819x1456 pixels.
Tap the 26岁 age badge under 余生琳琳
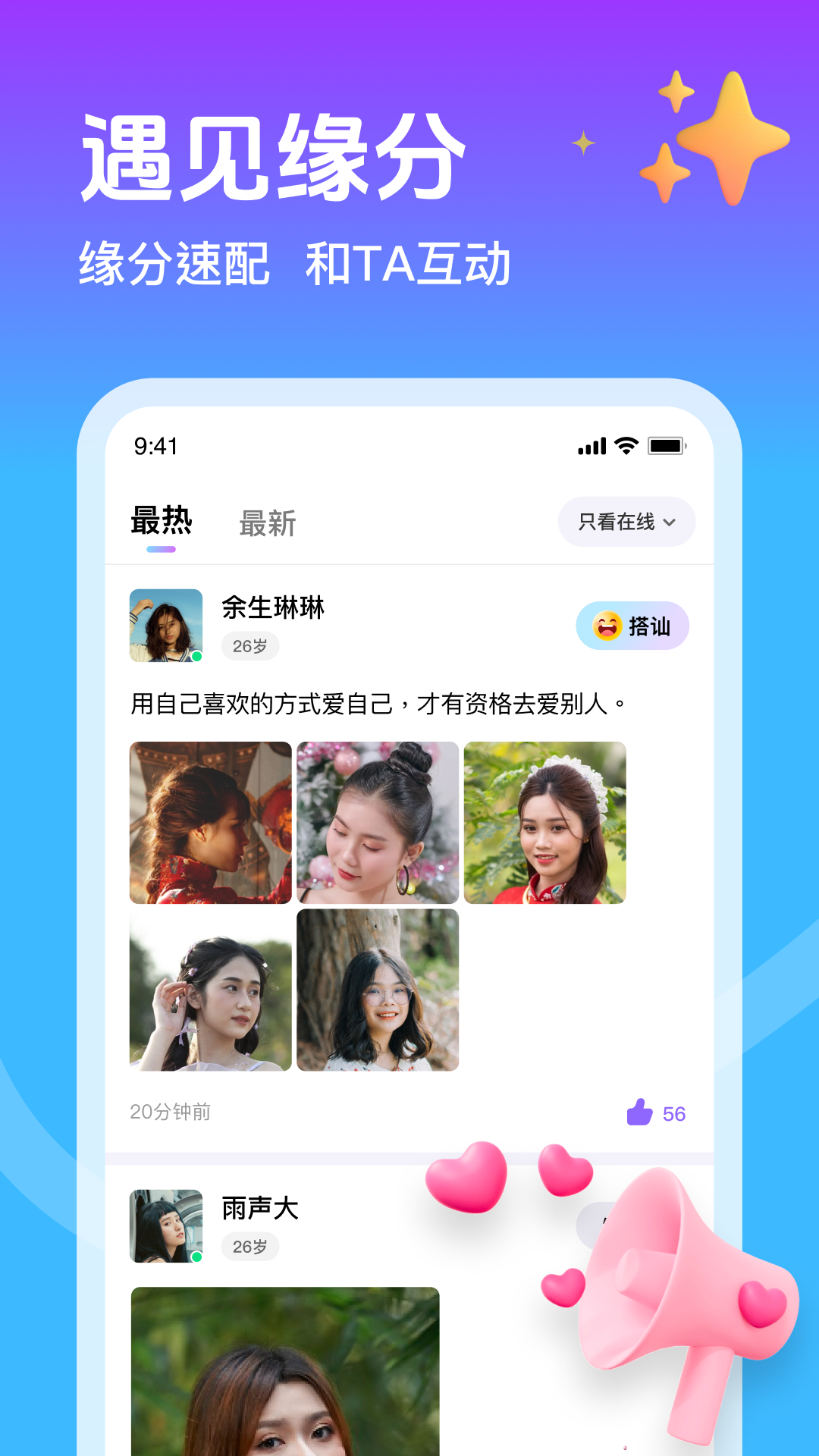(x=250, y=646)
